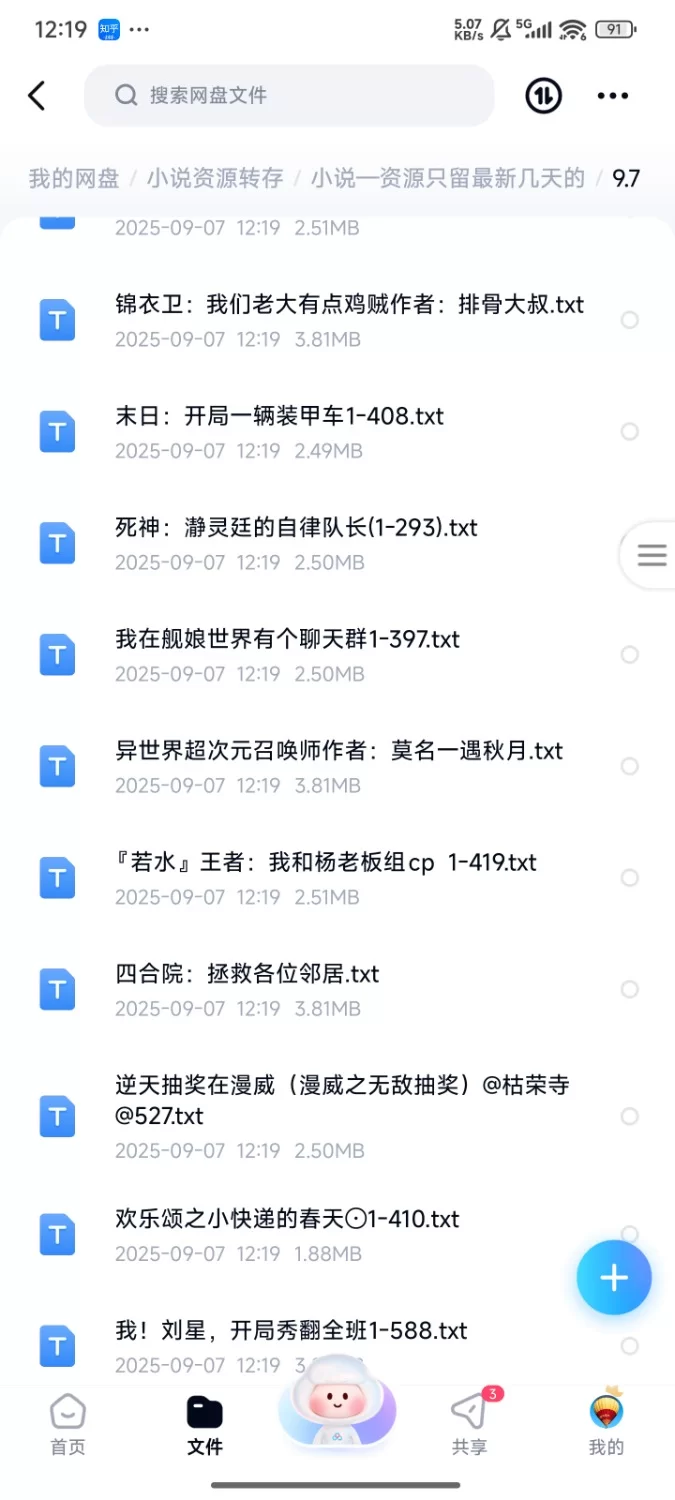675x1500 pixels.
Task: Go to 小说资源转存 folder in breadcrumb
Action: click(x=215, y=178)
